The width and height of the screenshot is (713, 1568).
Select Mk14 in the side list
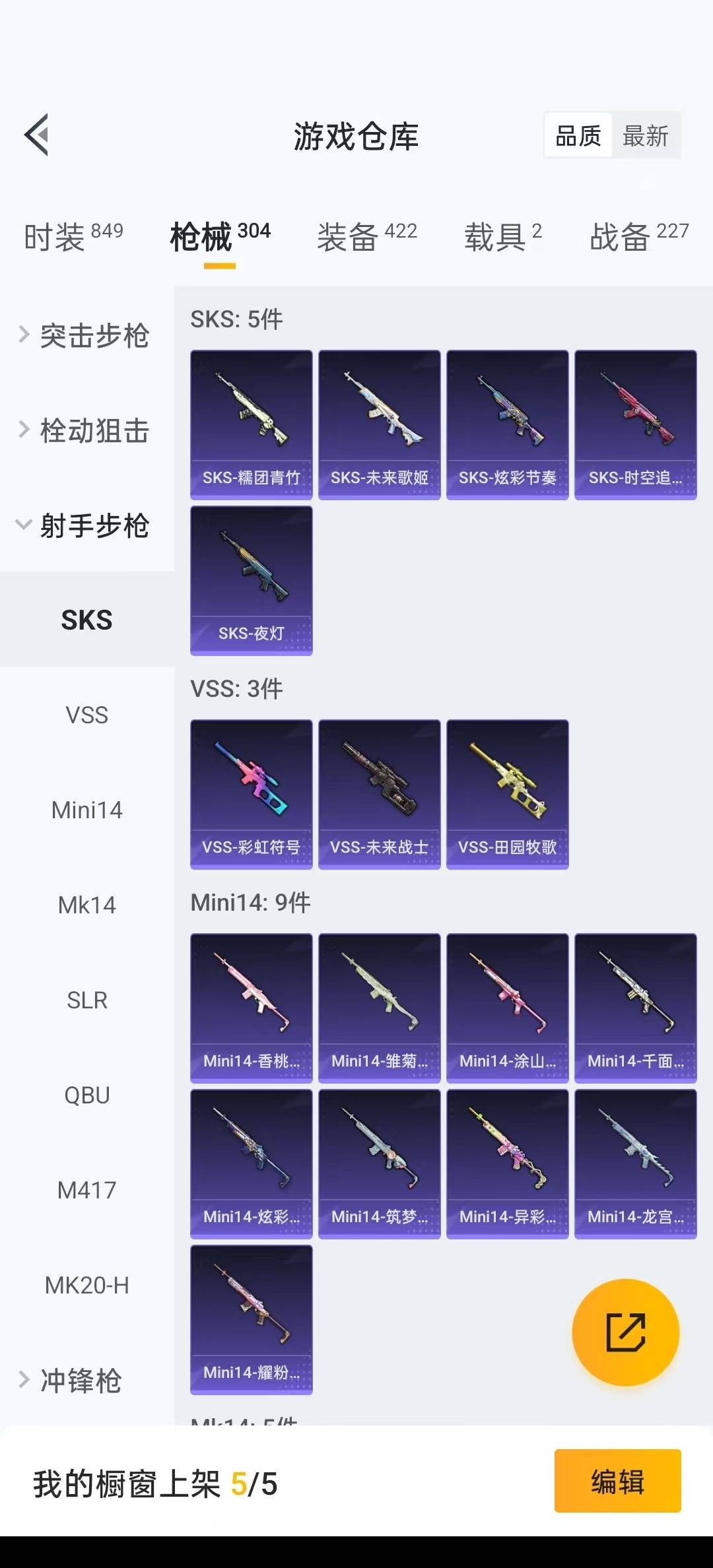click(86, 905)
